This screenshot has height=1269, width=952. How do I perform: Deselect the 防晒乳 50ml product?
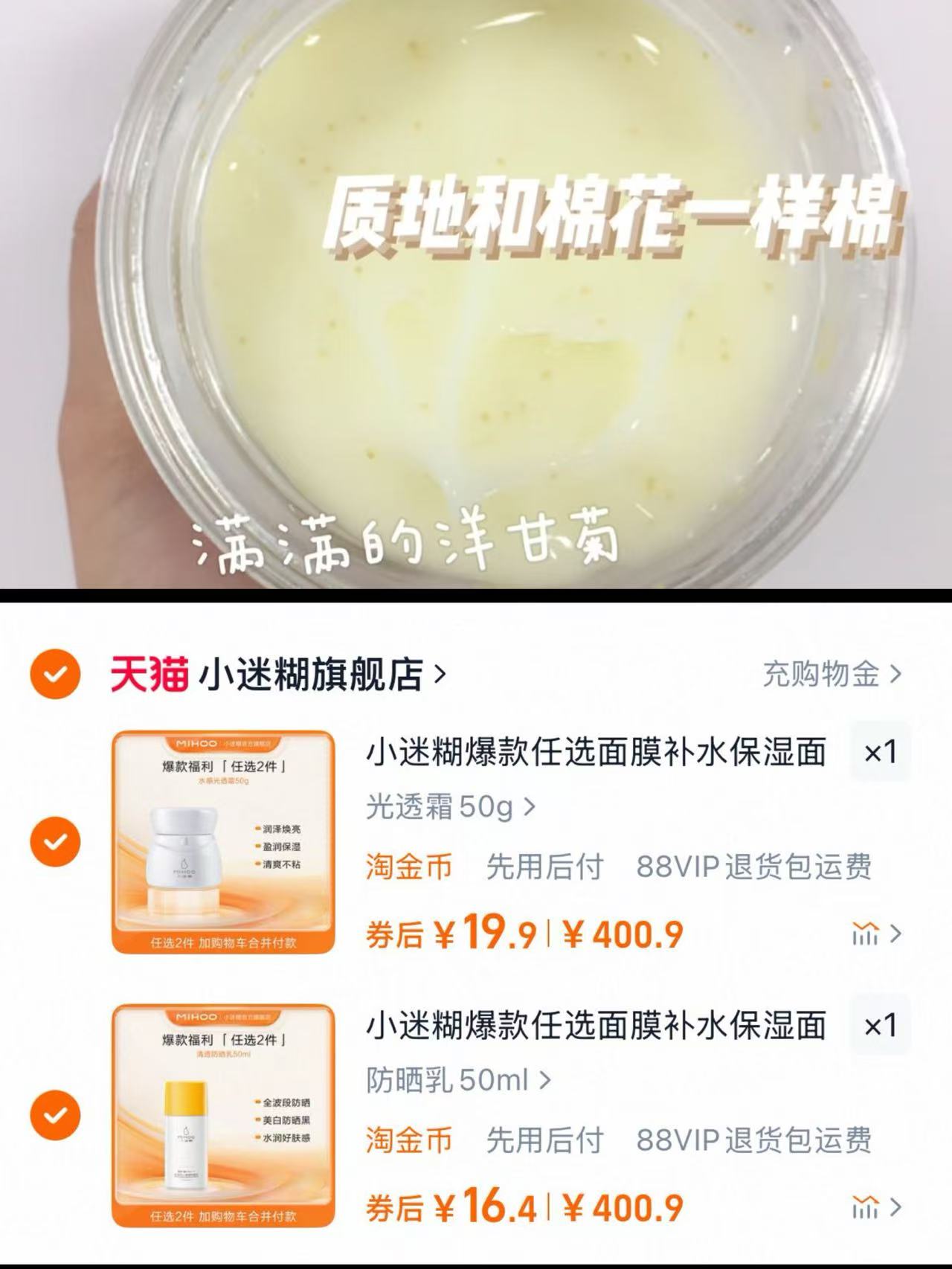tap(54, 1114)
